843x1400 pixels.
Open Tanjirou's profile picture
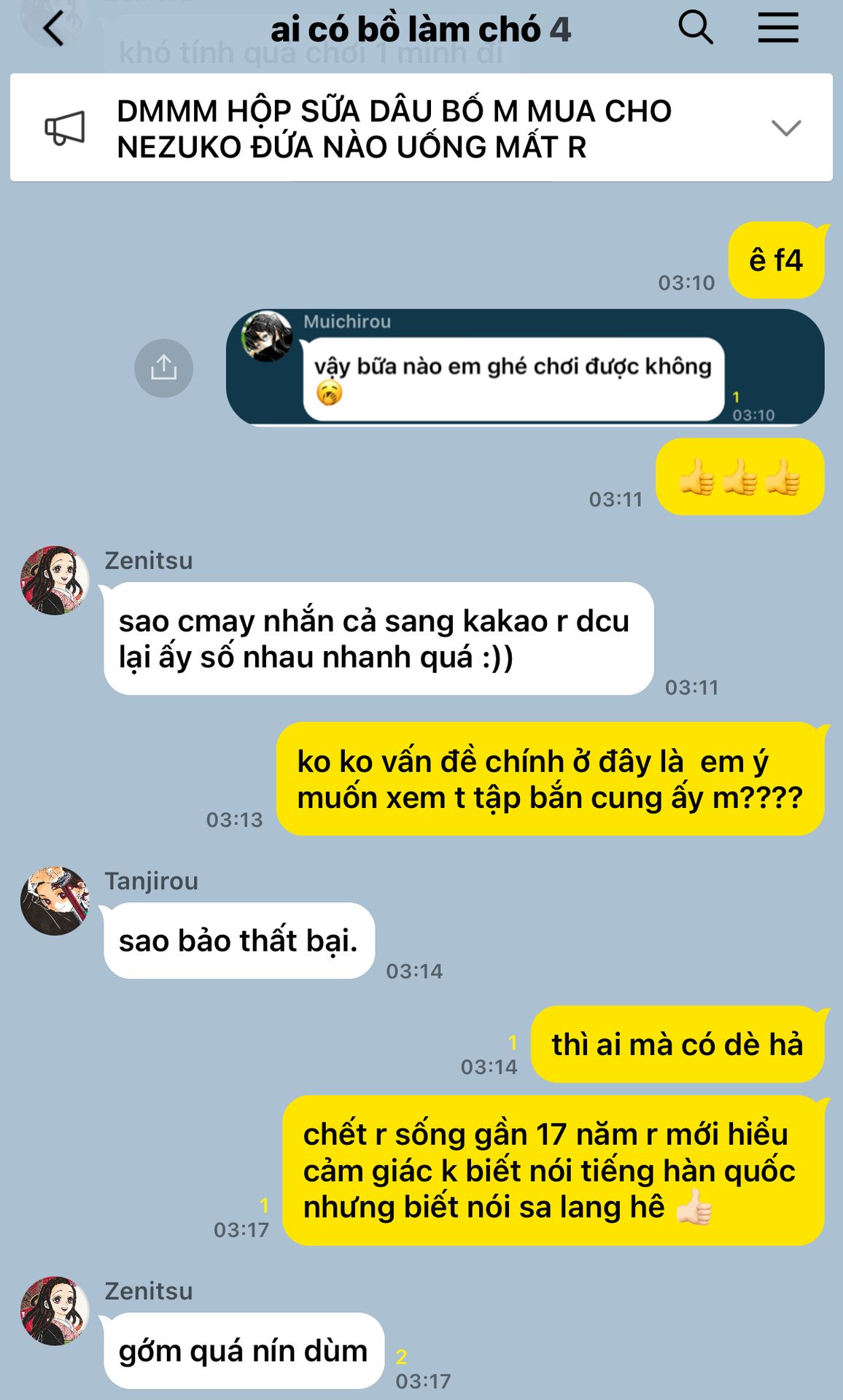[55, 901]
